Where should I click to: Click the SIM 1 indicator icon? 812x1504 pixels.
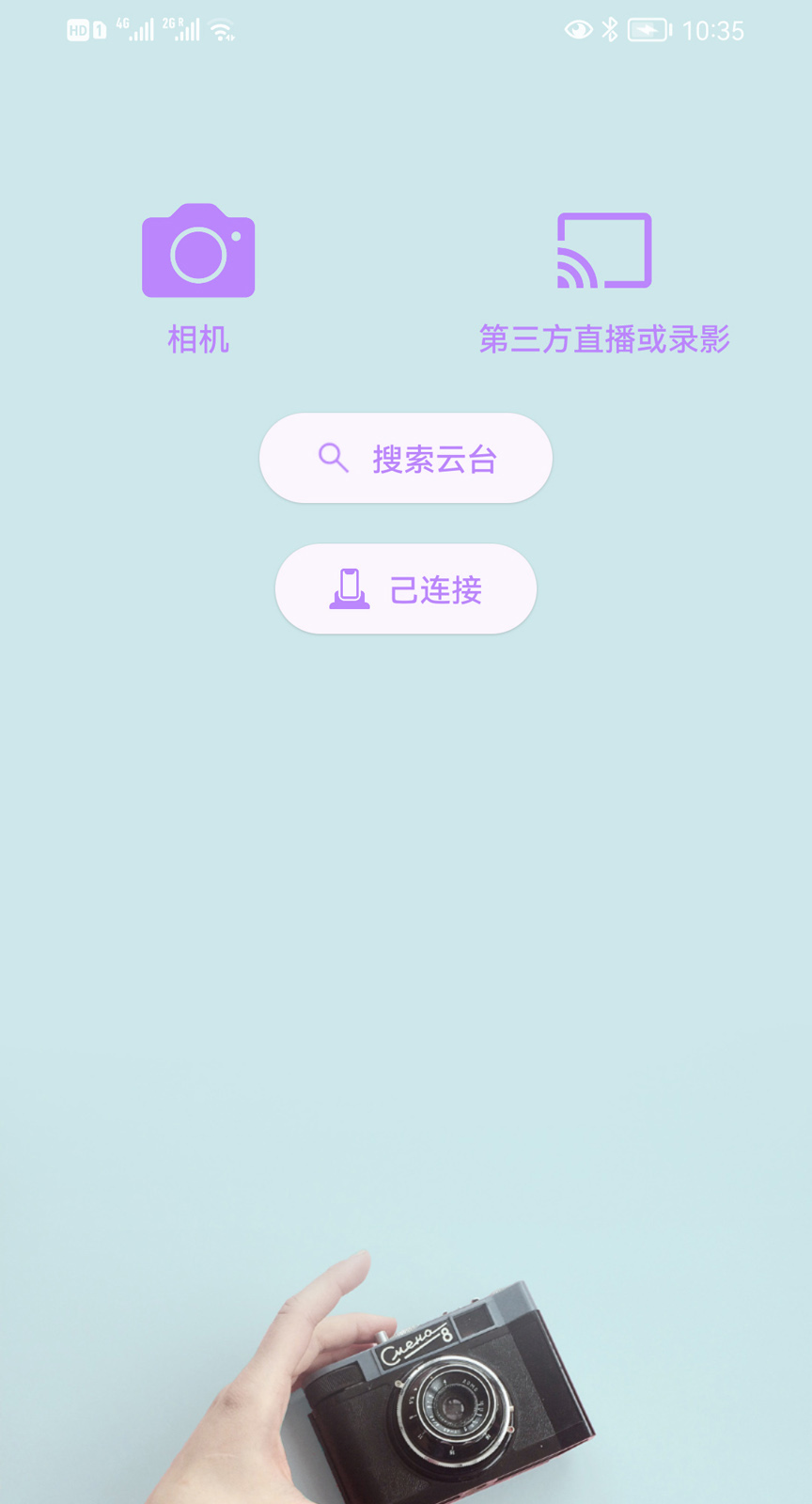[98, 29]
